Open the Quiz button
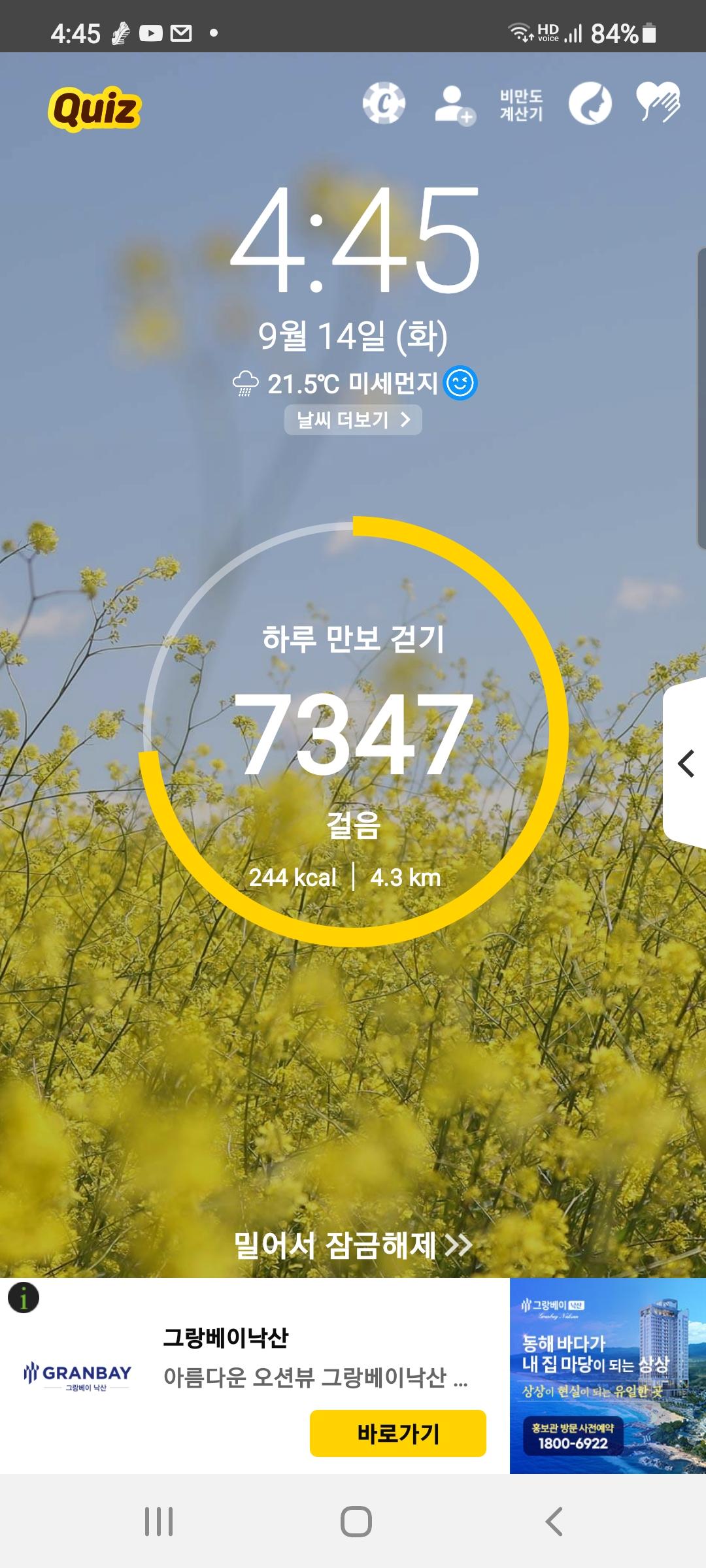Viewport: 706px width, 1568px height. point(95,108)
